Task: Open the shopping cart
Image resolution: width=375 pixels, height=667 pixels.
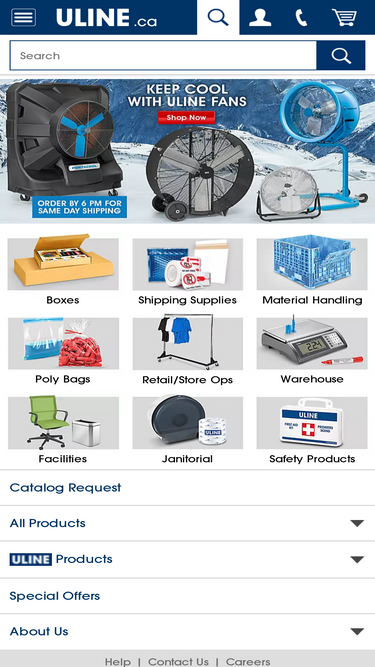Action: click(344, 17)
